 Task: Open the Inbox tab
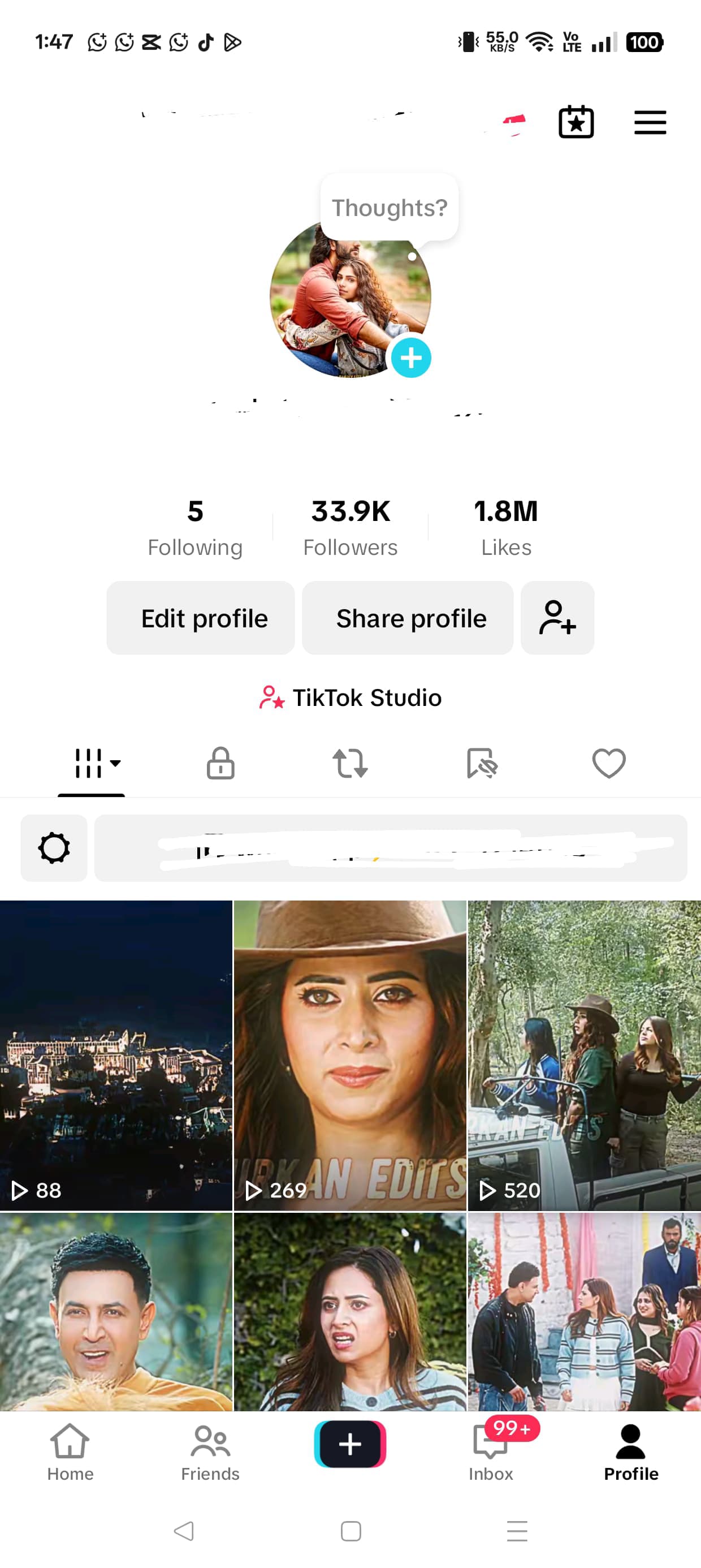point(491,1453)
